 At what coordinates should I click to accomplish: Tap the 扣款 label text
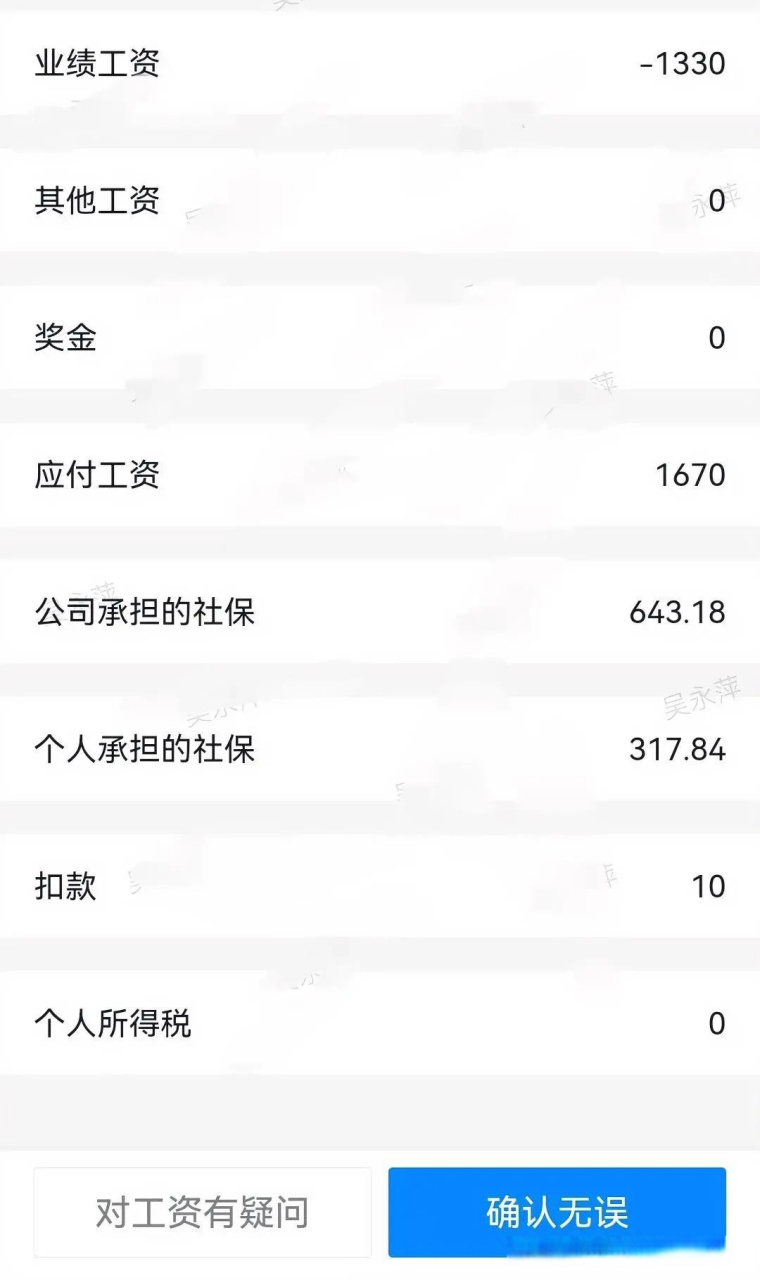click(x=65, y=887)
